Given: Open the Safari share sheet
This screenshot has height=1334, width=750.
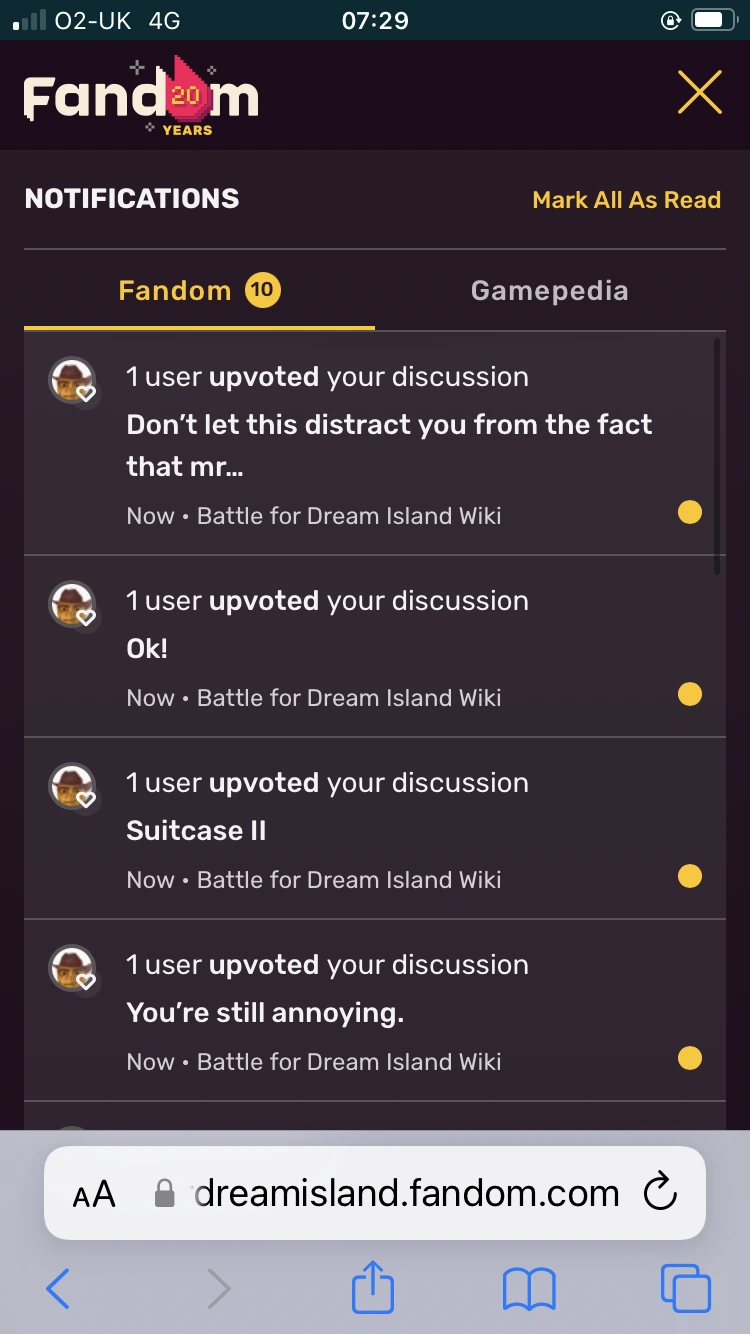Looking at the screenshot, I should [x=373, y=1287].
